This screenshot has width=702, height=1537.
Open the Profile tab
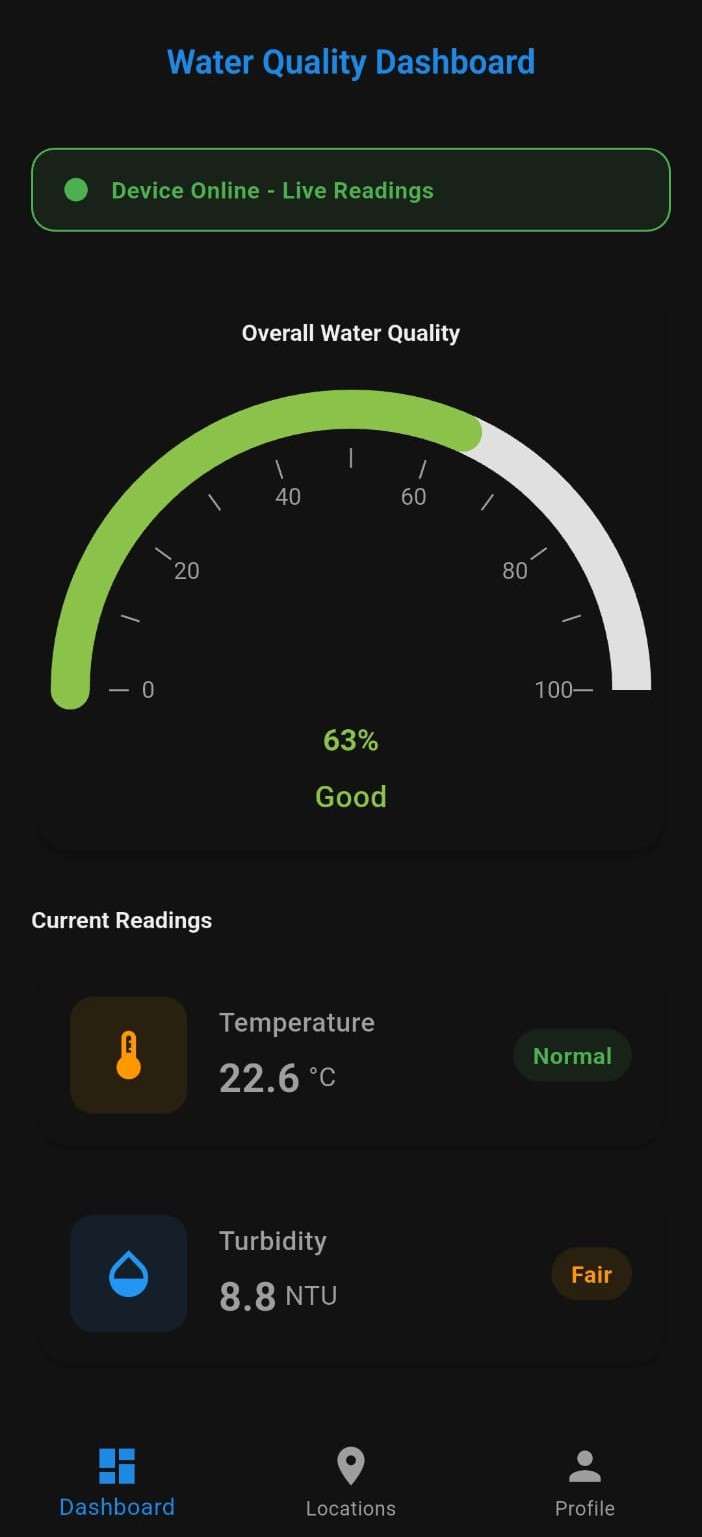584,1483
